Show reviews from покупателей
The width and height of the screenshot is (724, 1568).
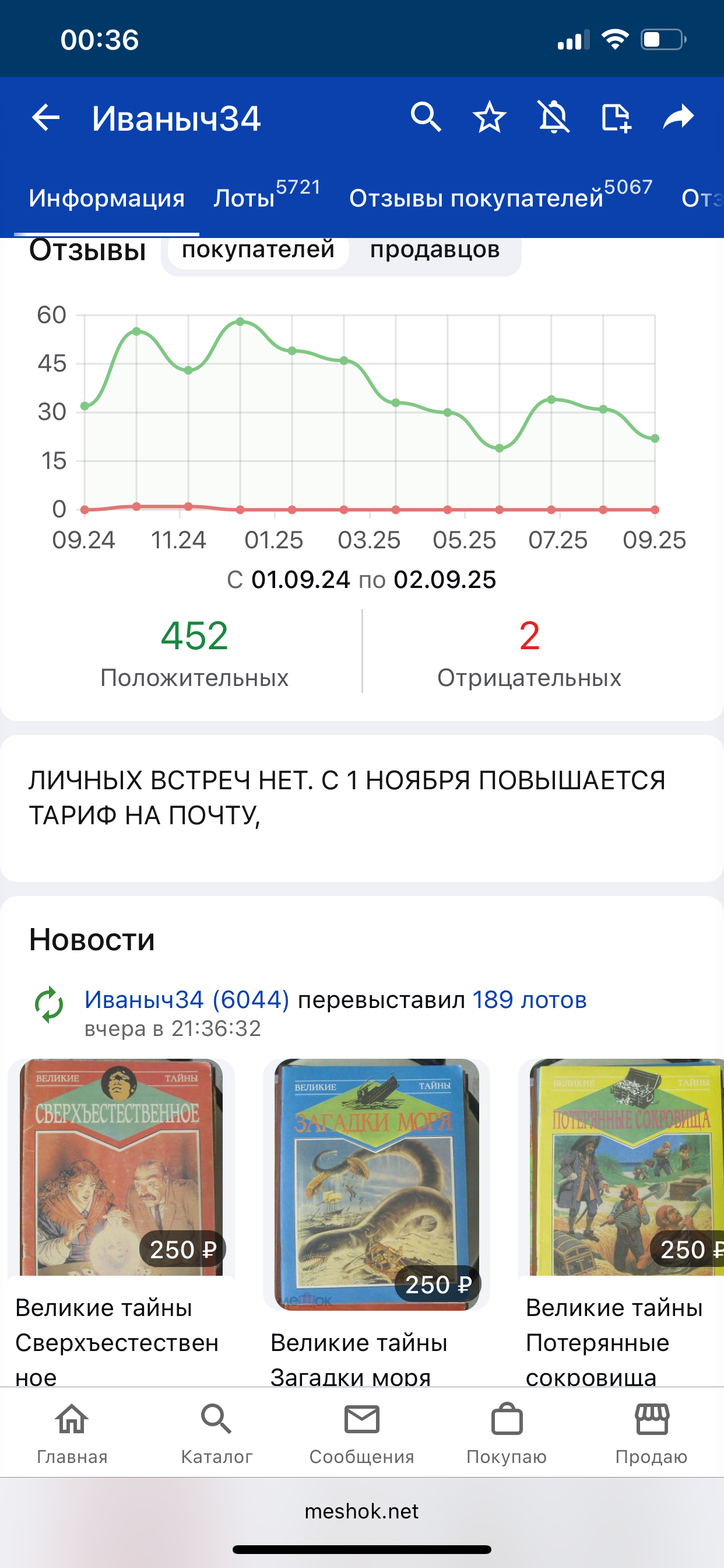[258, 250]
